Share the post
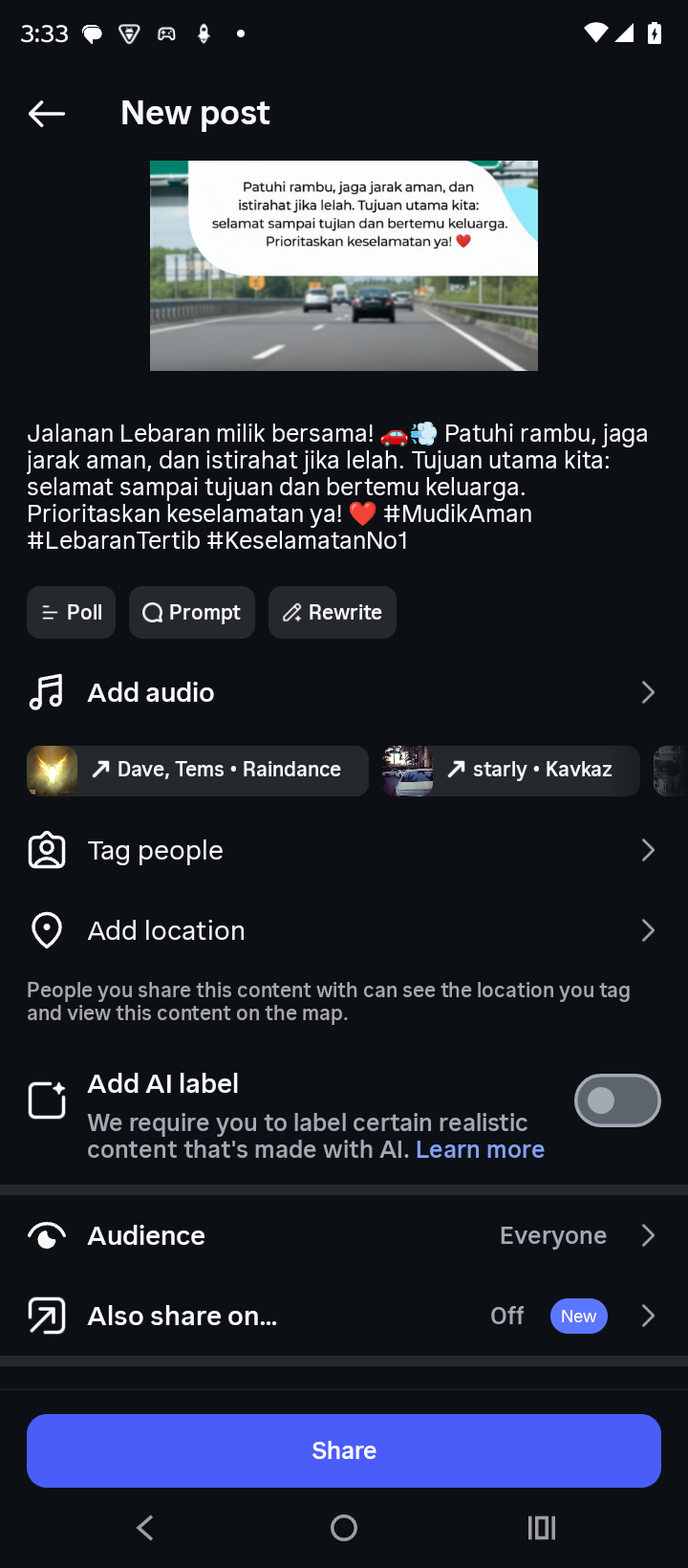This screenshot has width=688, height=1568. pos(344,1450)
